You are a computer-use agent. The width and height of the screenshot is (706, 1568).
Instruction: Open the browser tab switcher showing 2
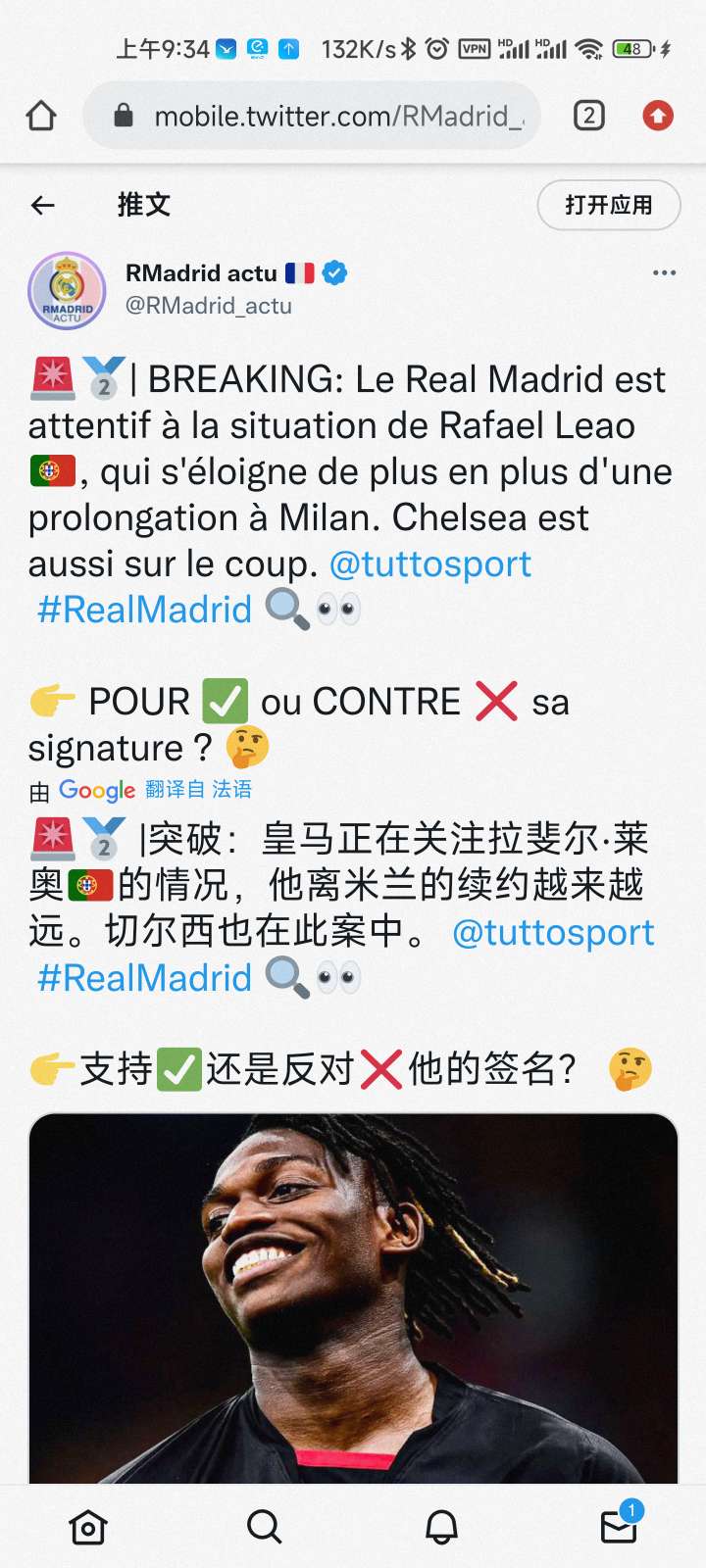(588, 116)
